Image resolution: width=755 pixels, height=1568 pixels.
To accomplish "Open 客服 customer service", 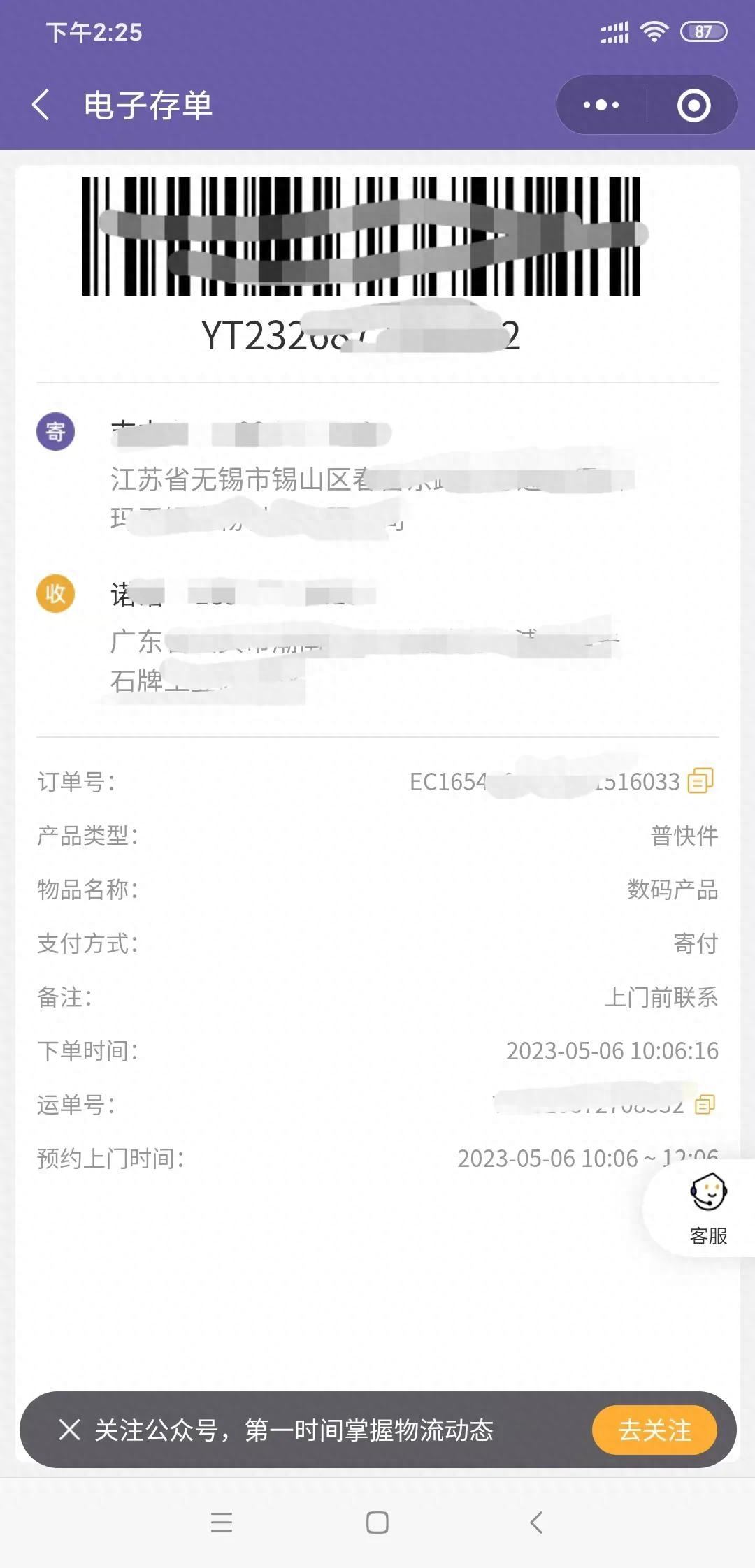I will 708,1208.
